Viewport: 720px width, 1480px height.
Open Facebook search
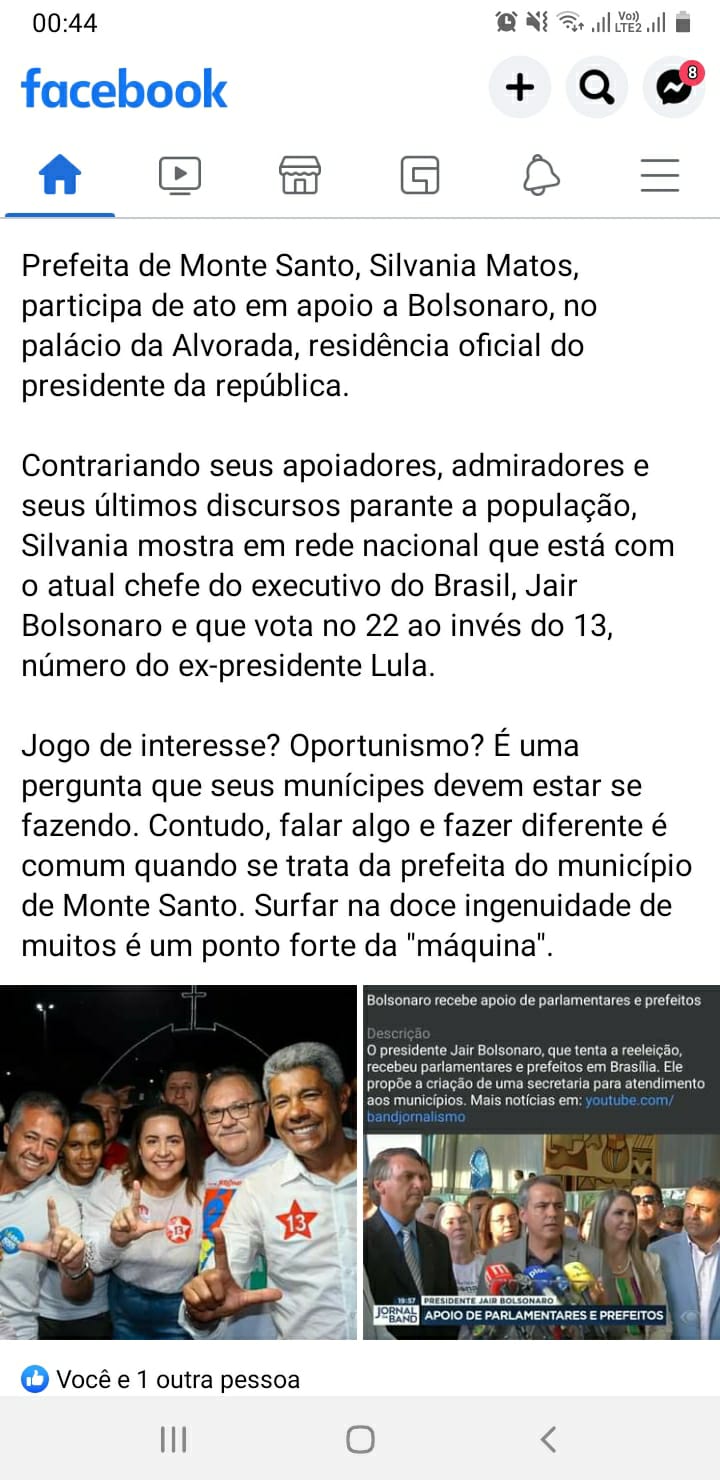tap(597, 88)
